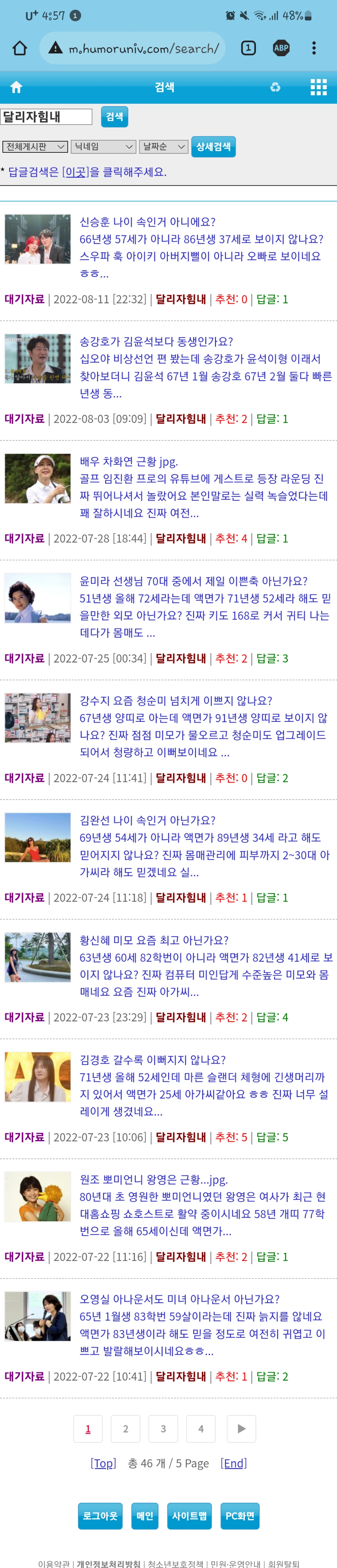
Task: Follow the [이곳] reply search link
Action: [76, 172]
